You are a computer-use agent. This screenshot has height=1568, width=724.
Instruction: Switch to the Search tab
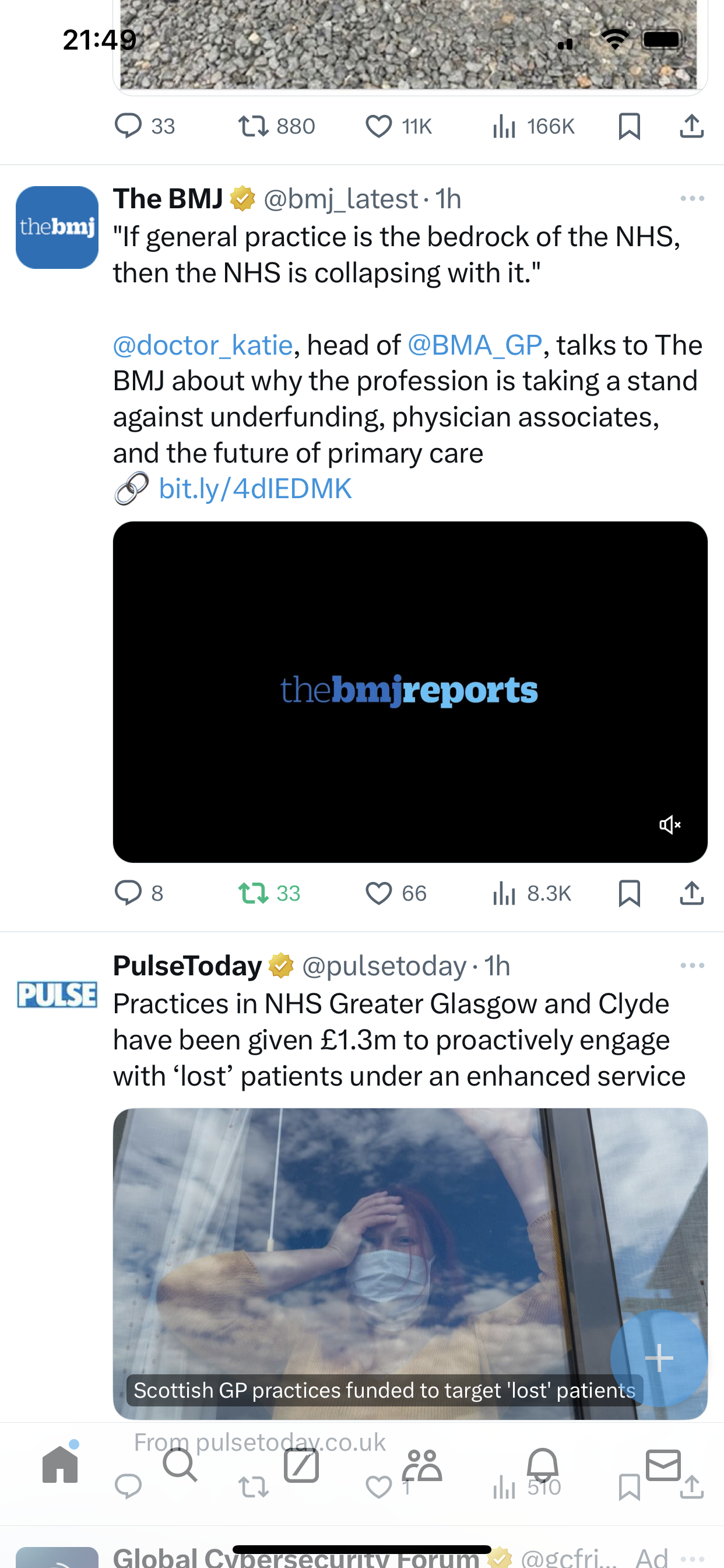coord(181,1465)
